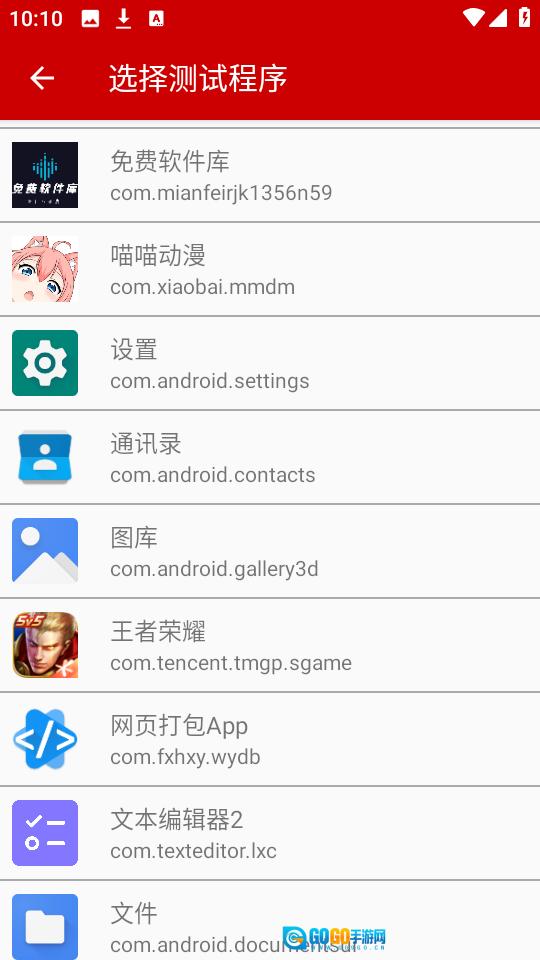Select the 免费软件库 app

(x=270, y=175)
